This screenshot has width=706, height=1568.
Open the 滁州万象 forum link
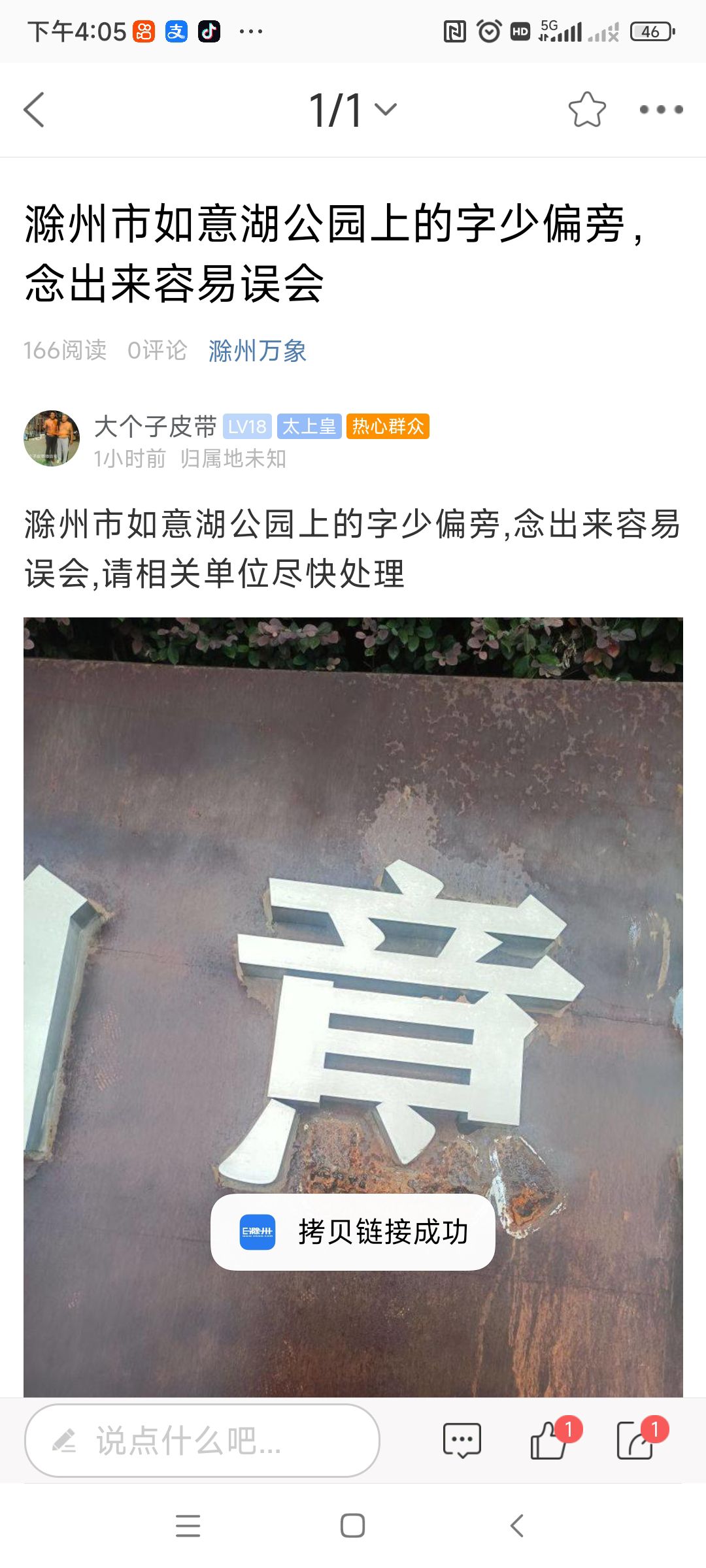click(x=258, y=351)
